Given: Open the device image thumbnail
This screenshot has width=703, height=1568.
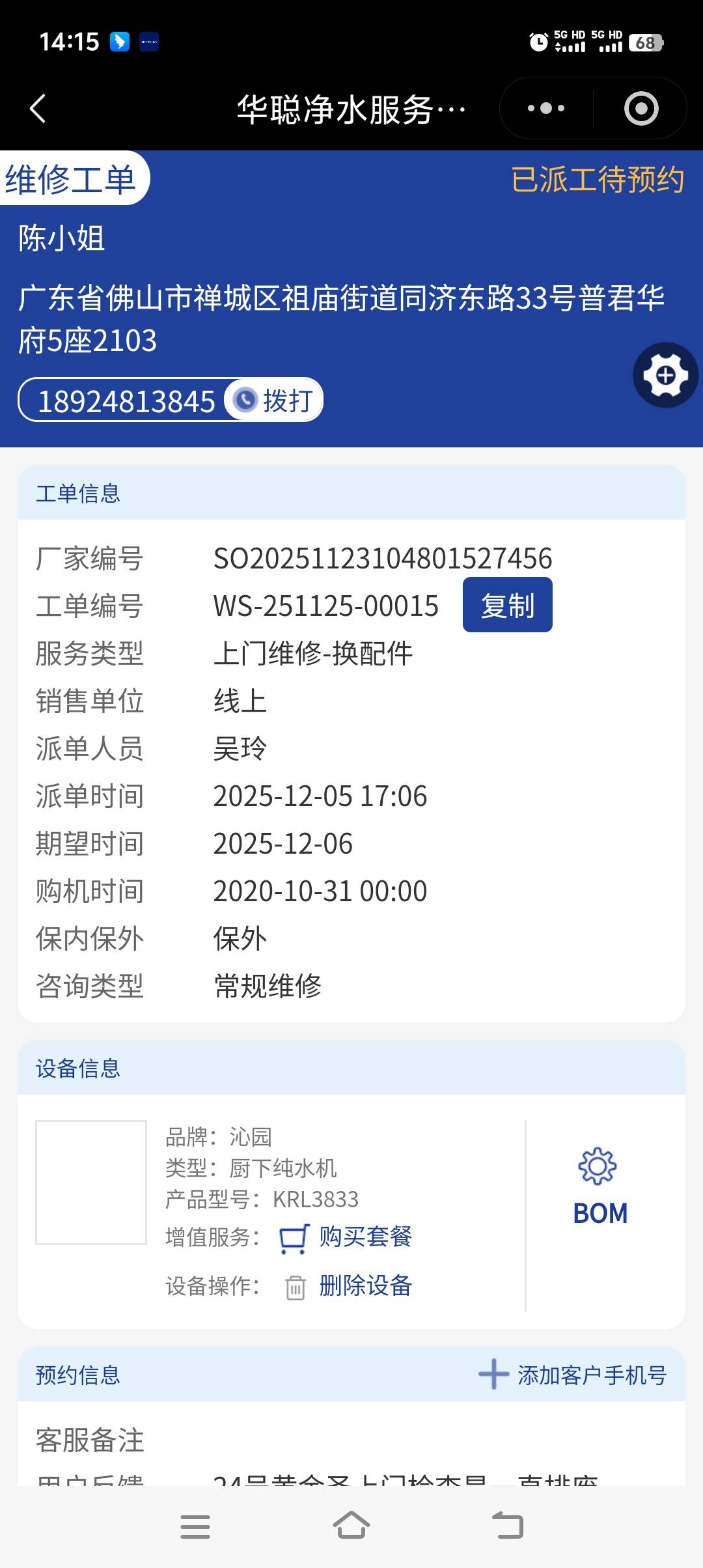Looking at the screenshot, I should click(91, 1182).
